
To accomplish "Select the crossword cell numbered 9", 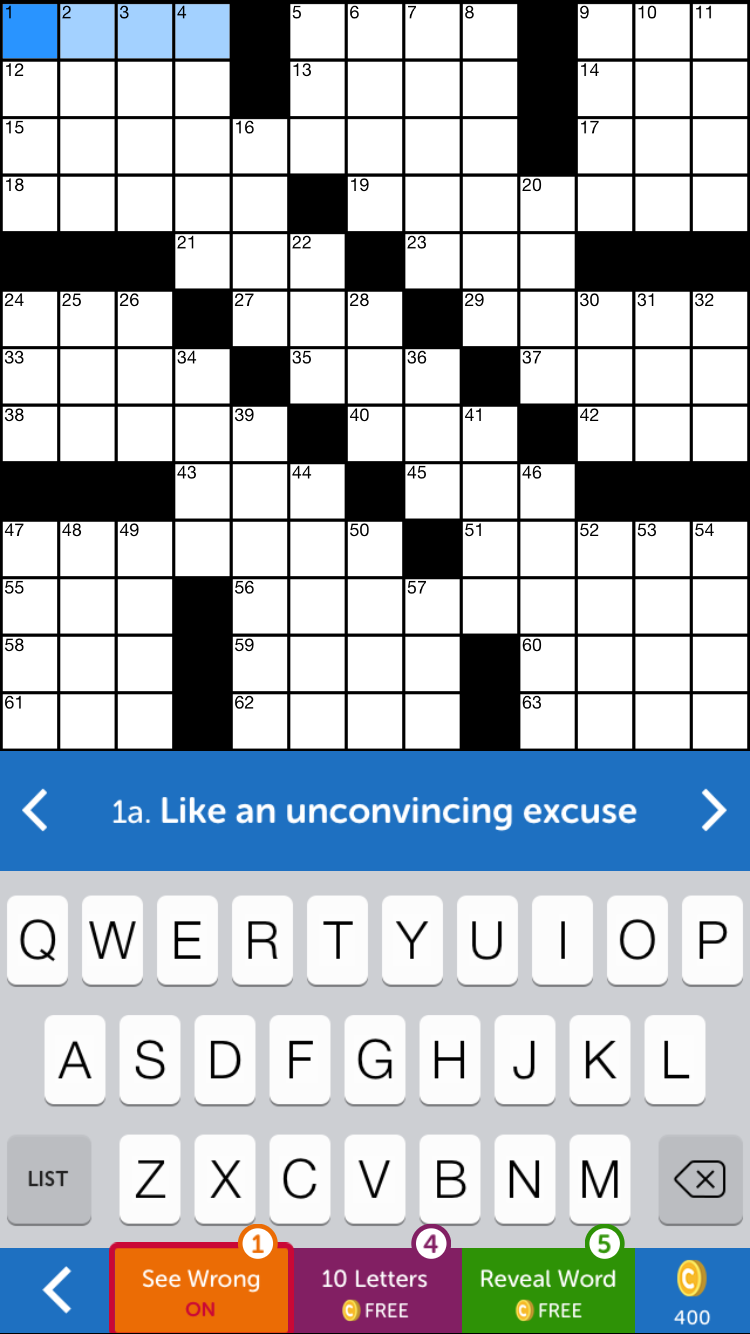I will tap(605, 30).
